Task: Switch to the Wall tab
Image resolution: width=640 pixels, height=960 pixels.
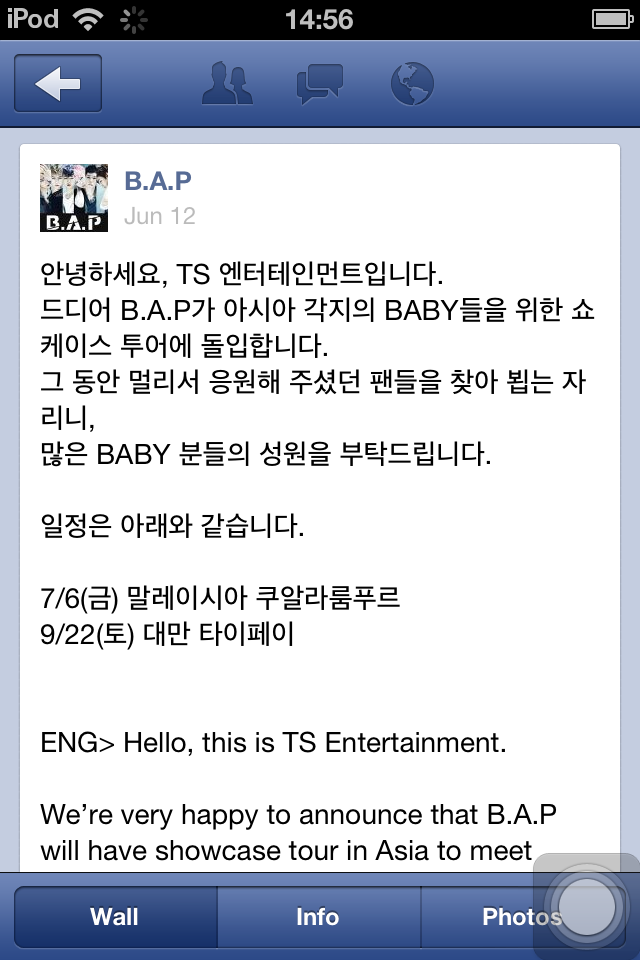Action: click(114, 917)
